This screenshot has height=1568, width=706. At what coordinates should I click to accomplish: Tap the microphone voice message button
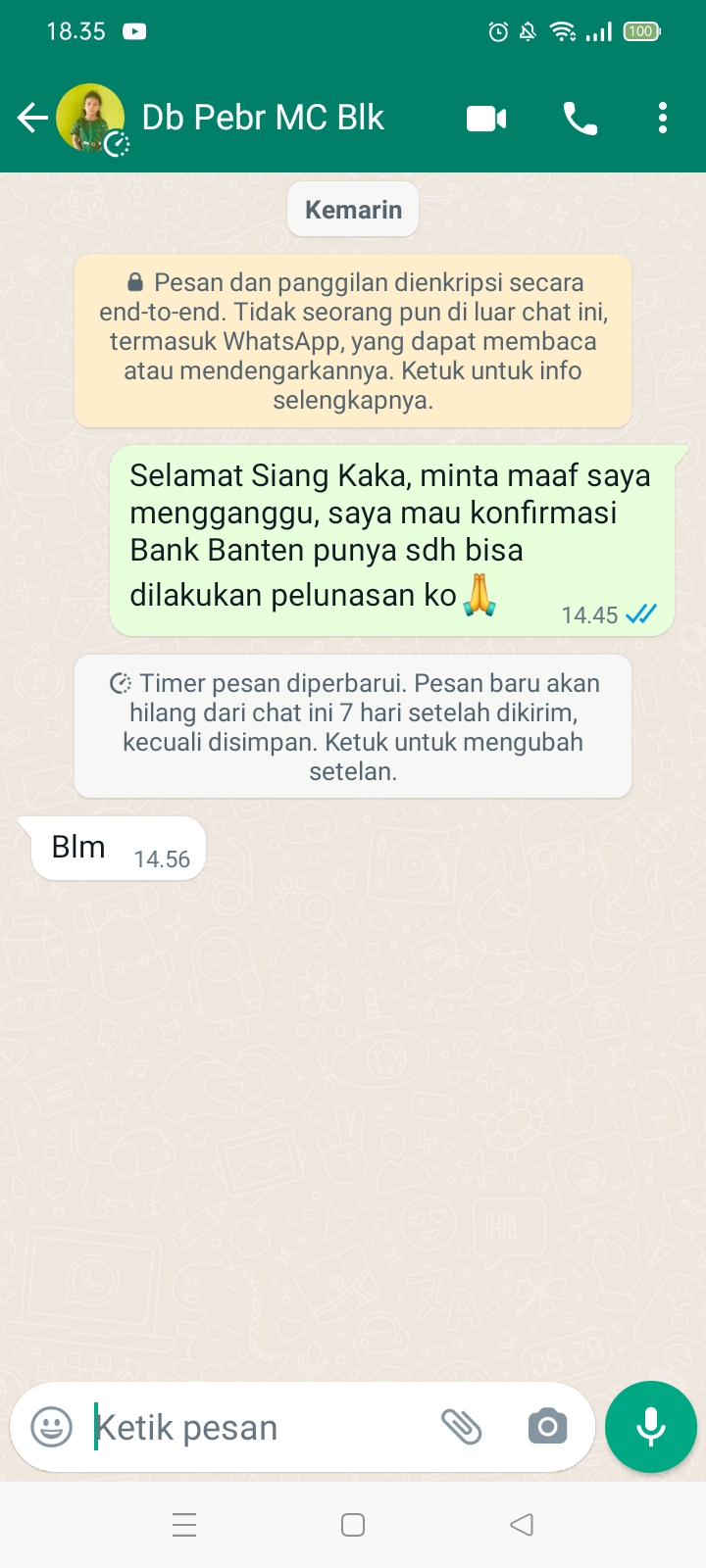(x=651, y=1427)
